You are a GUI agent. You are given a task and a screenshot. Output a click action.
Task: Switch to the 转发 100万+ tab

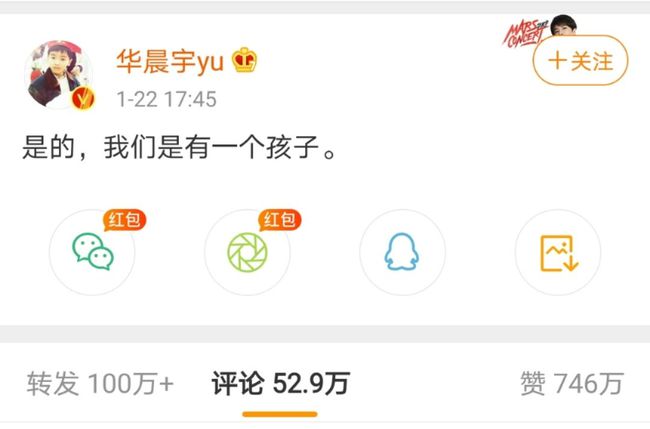click(x=99, y=383)
